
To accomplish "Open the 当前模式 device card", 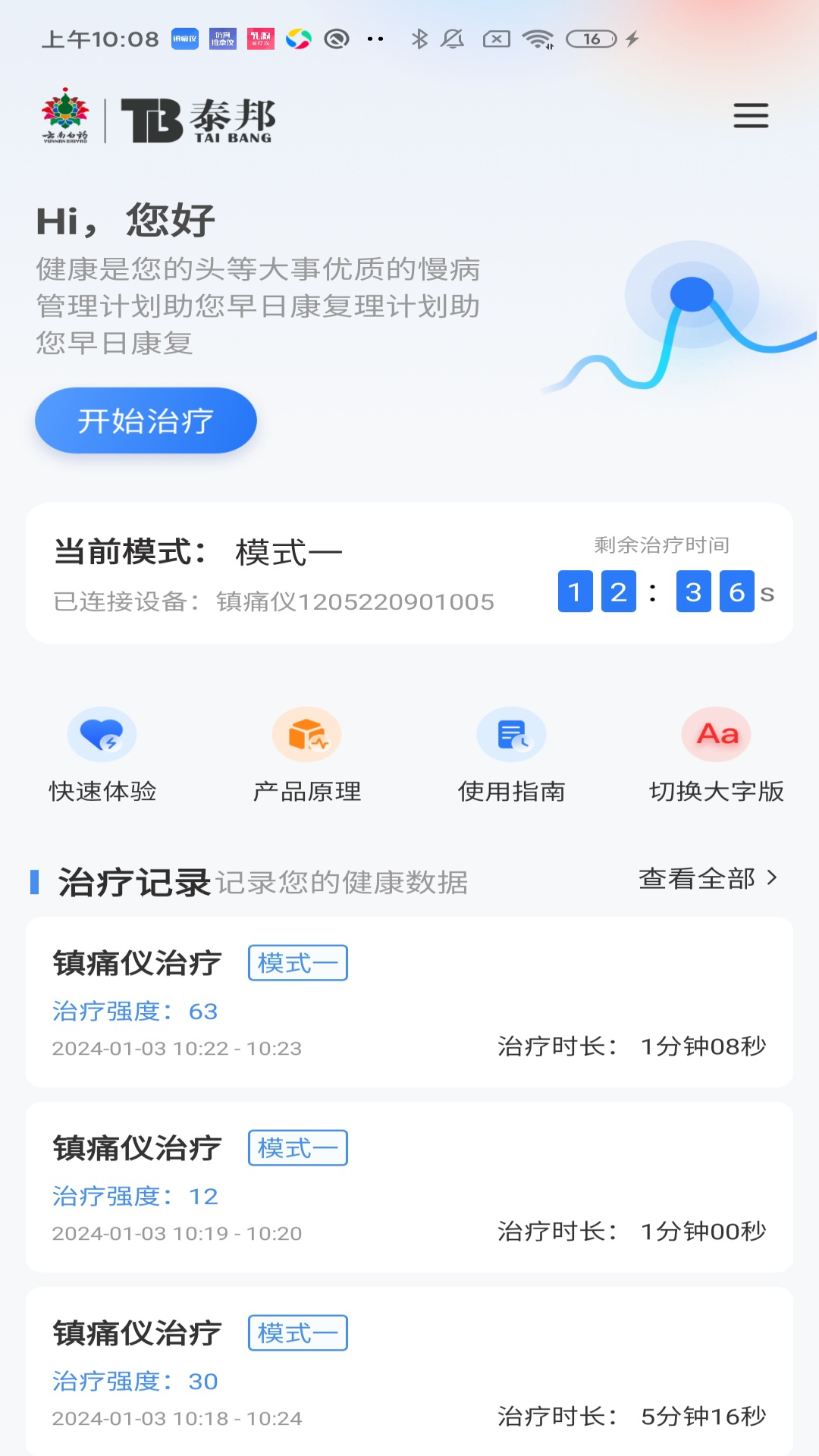I will [x=409, y=573].
